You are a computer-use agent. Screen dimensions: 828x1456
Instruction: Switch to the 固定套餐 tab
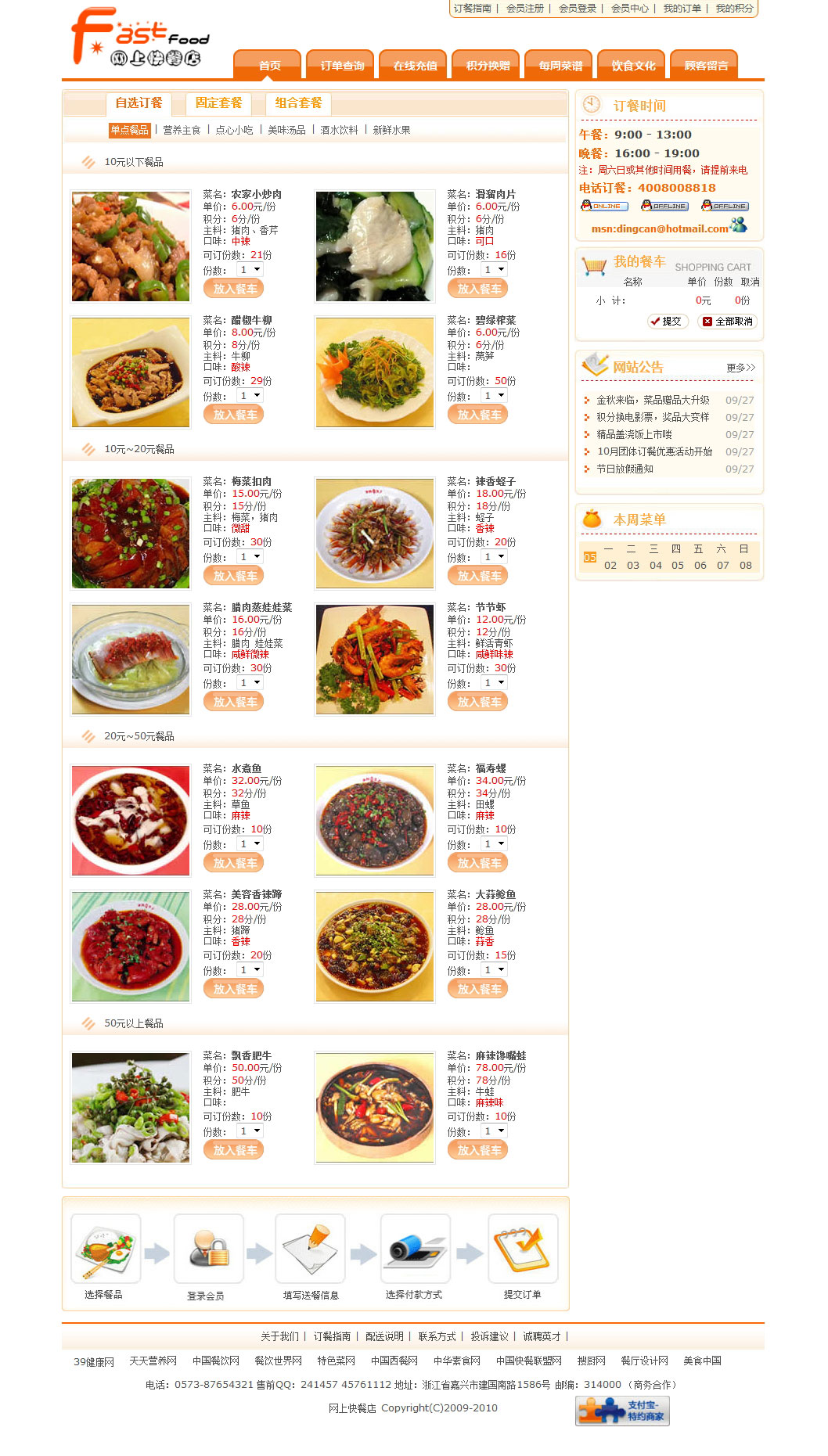tap(218, 103)
